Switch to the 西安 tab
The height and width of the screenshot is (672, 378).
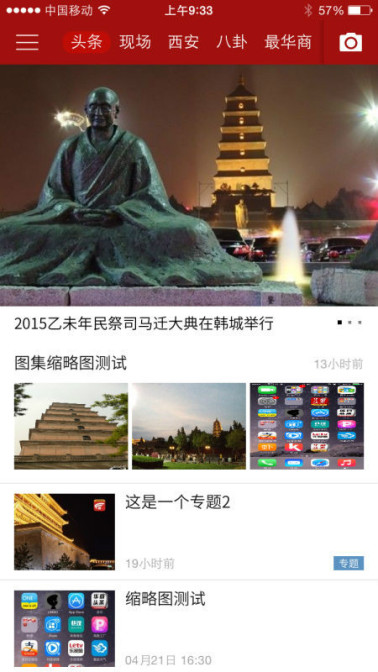tap(183, 42)
